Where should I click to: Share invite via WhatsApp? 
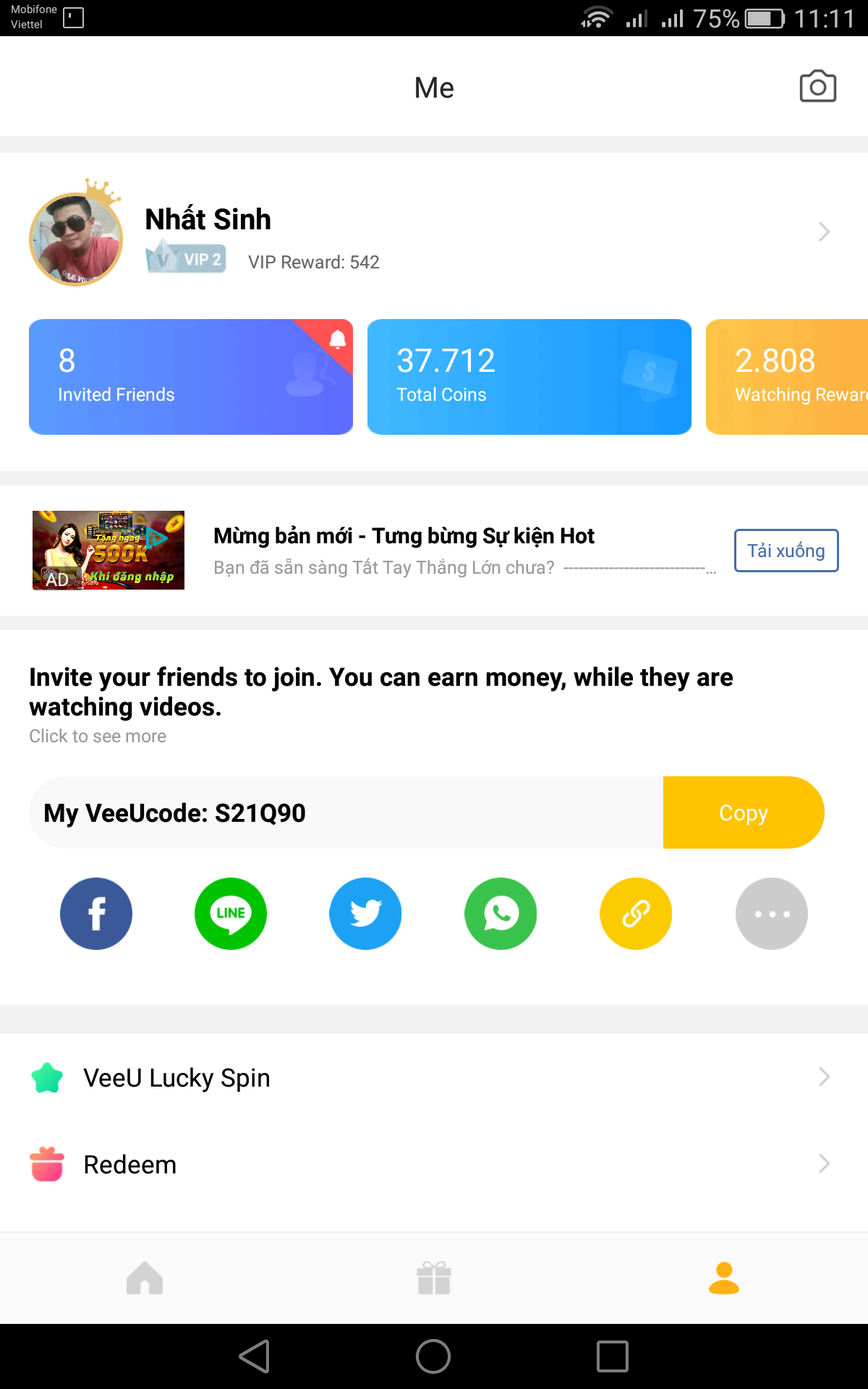click(501, 914)
